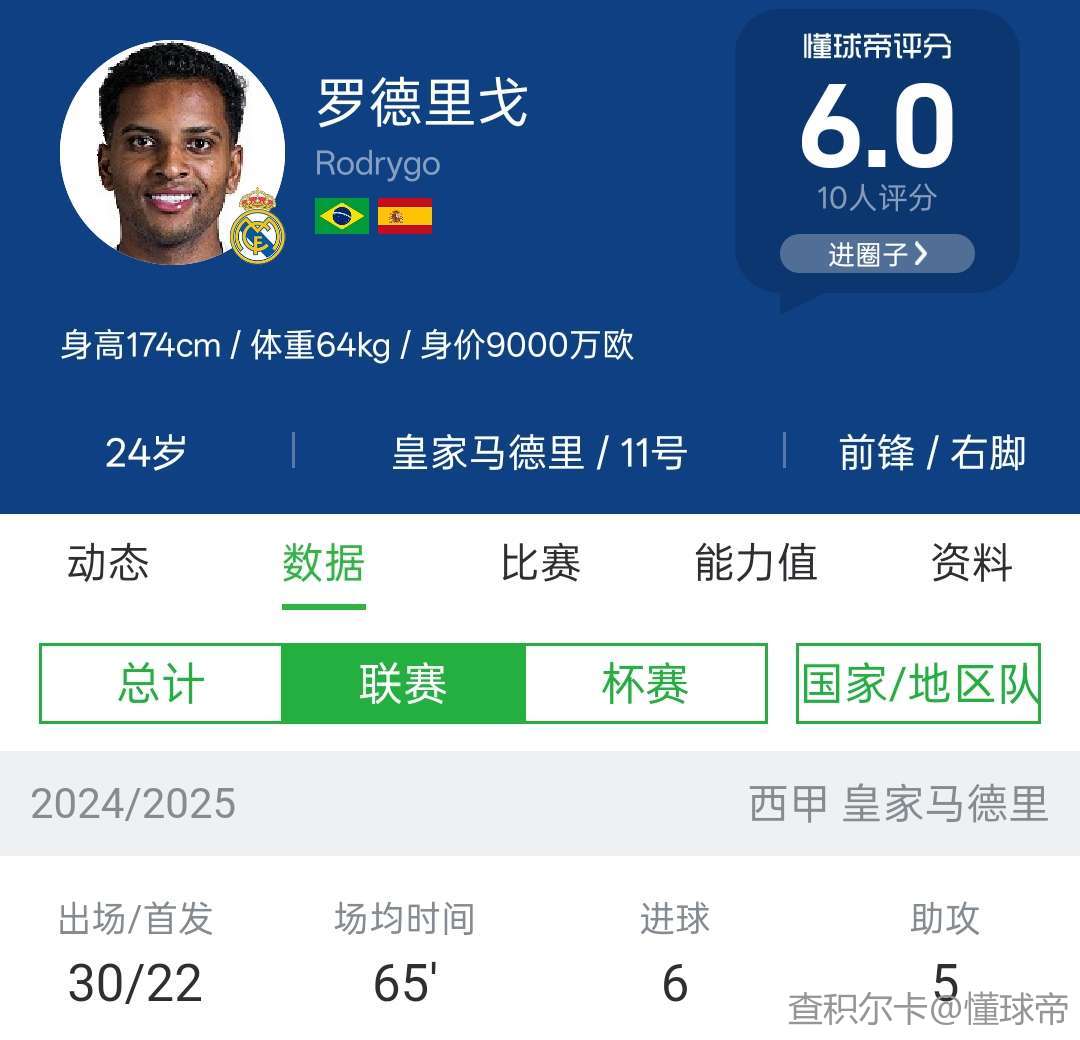Viewport: 1080px width, 1040px height.
Task: Select the 联赛 stats filter
Action: pos(403,684)
